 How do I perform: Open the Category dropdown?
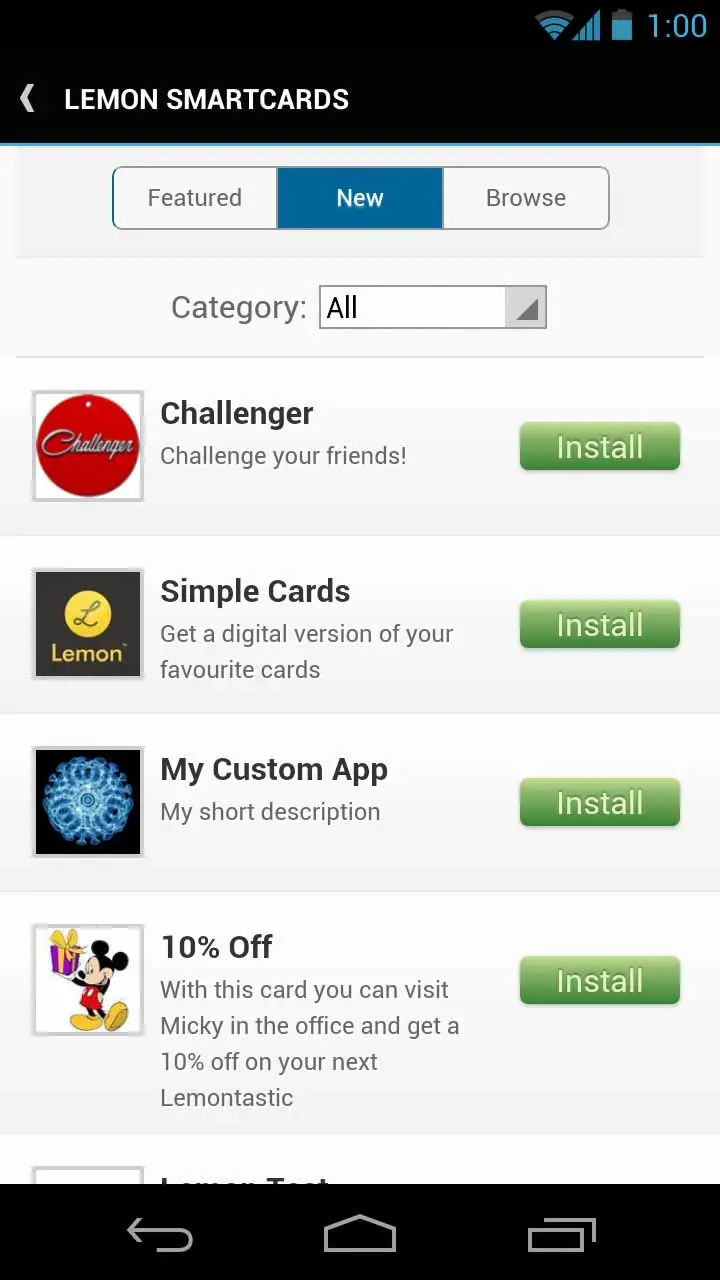pyautogui.click(x=432, y=307)
